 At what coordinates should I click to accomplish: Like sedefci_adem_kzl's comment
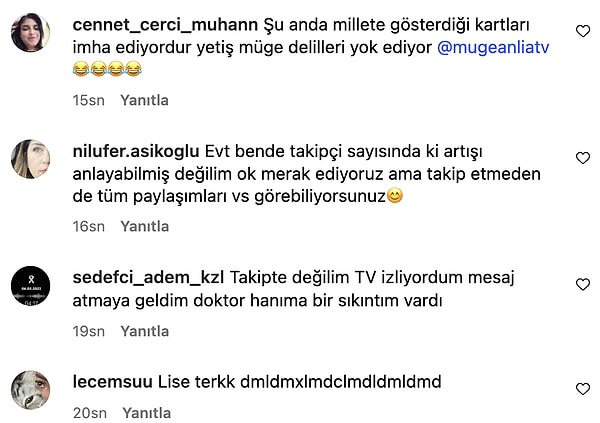coord(583,285)
